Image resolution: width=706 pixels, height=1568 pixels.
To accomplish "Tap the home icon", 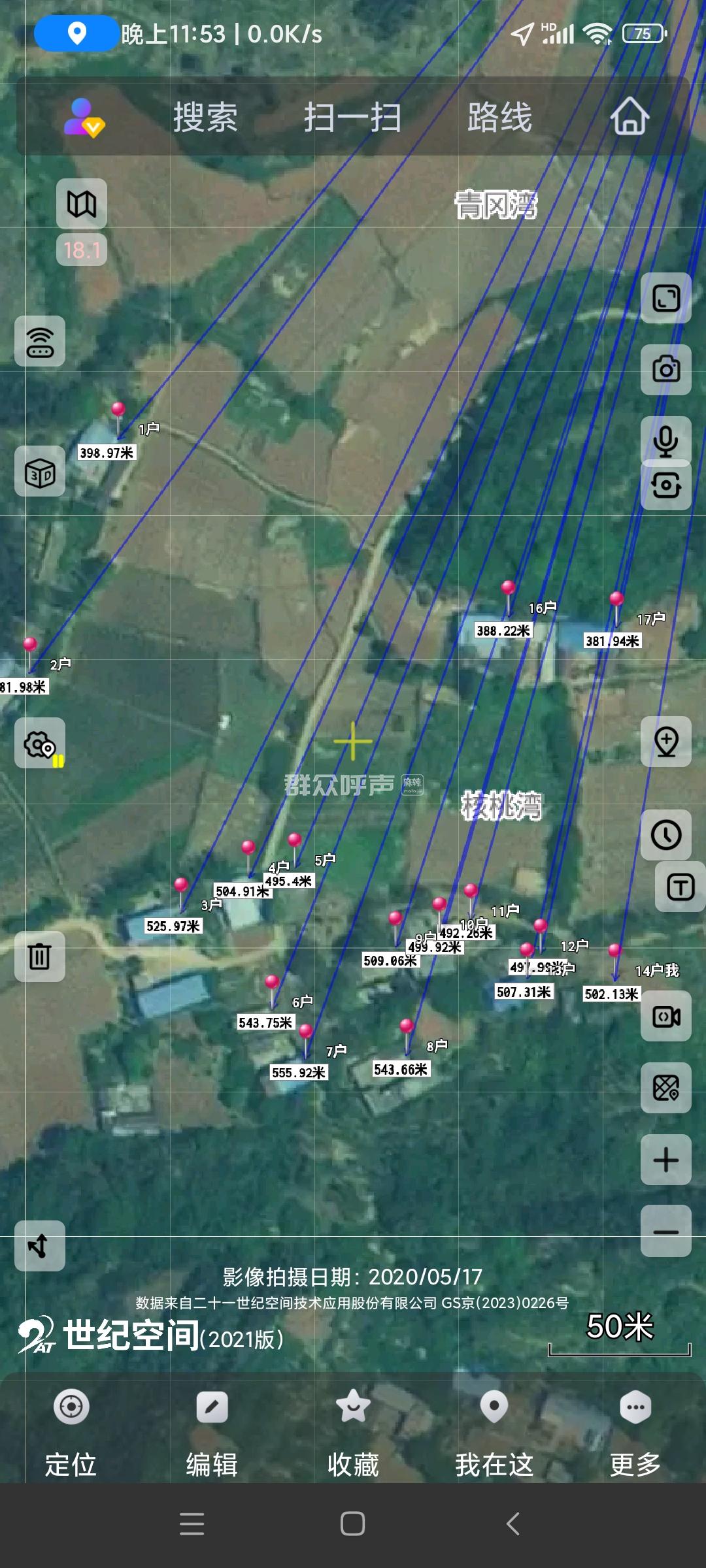I will 630,116.
